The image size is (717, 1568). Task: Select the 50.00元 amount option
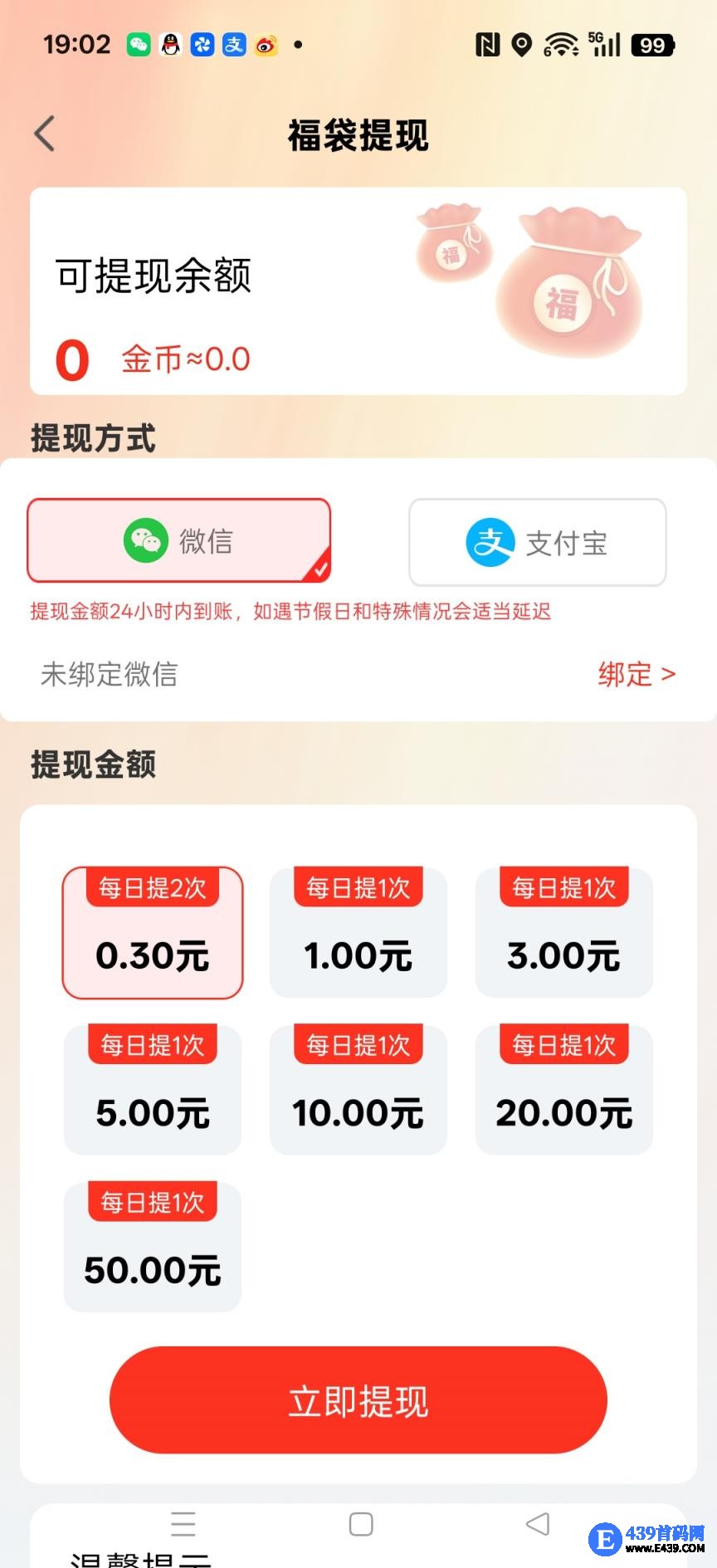(153, 1247)
